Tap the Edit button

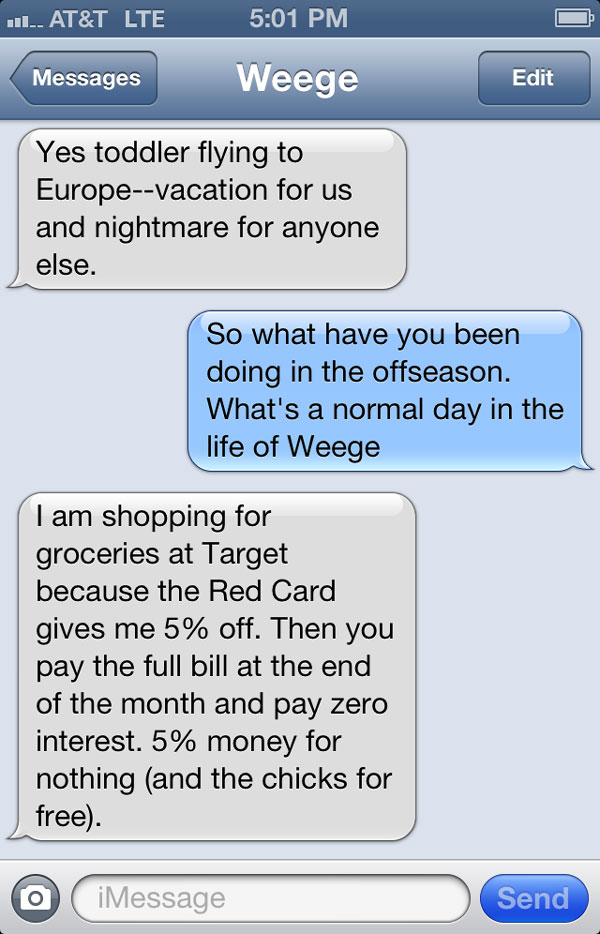coord(532,78)
